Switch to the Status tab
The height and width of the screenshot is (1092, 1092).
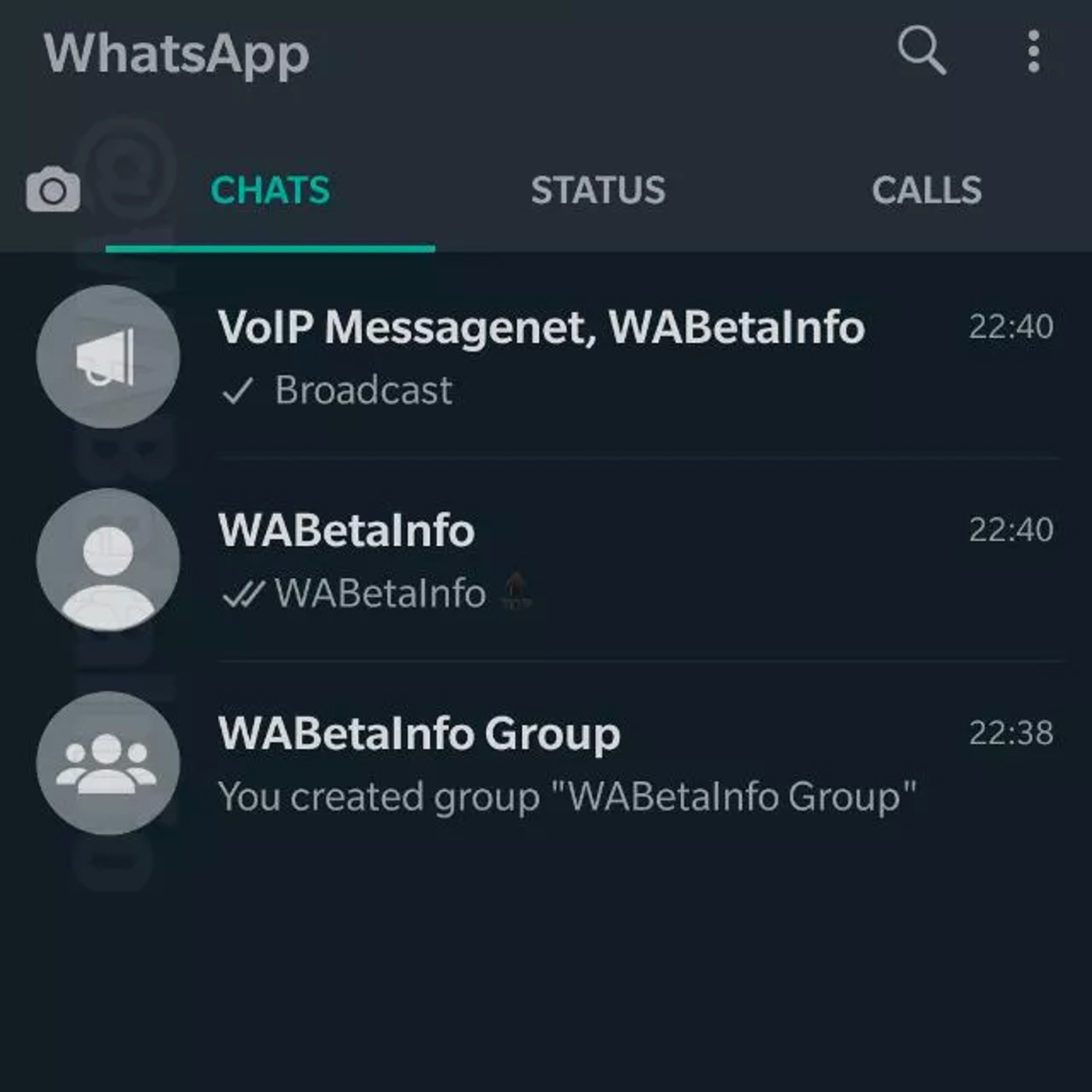[597, 190]
